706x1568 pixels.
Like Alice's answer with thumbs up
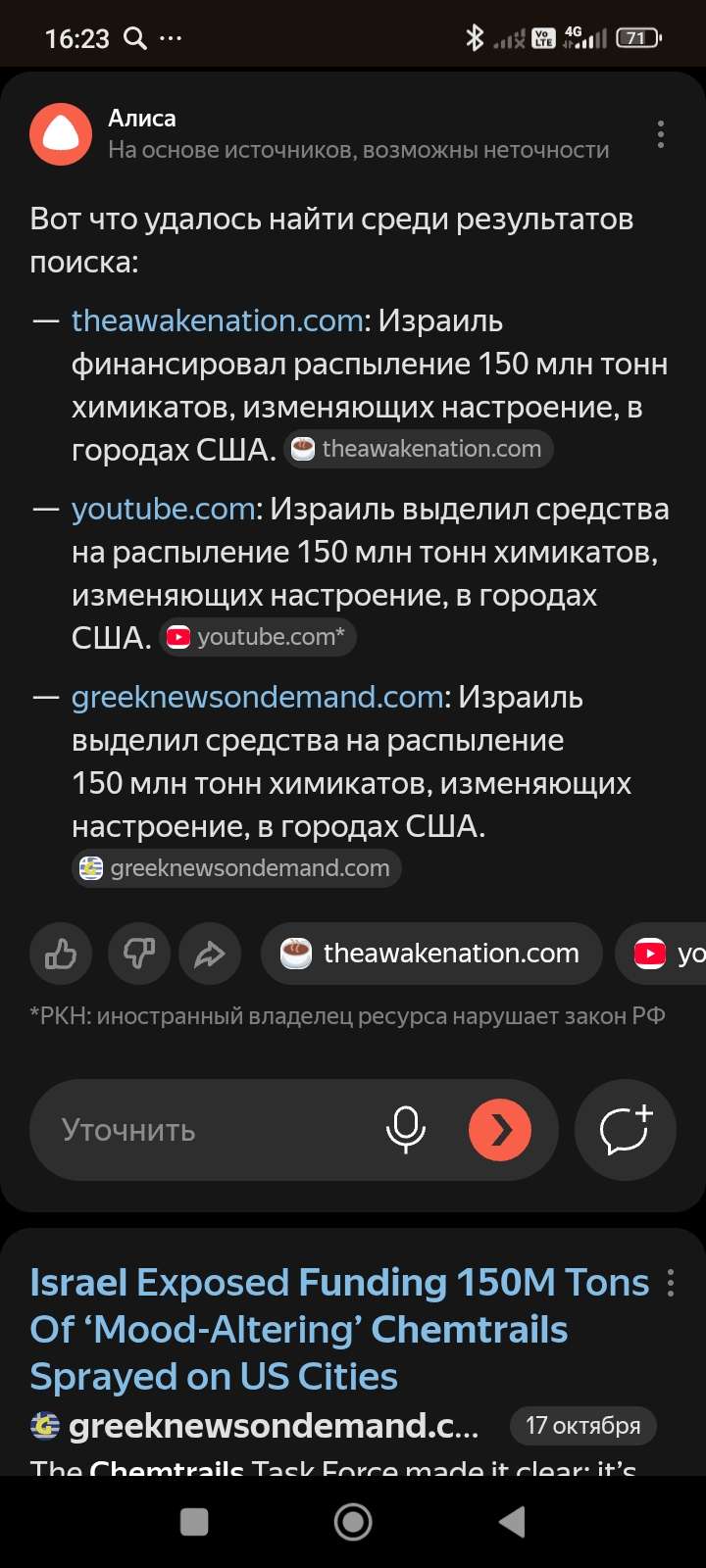61,954
